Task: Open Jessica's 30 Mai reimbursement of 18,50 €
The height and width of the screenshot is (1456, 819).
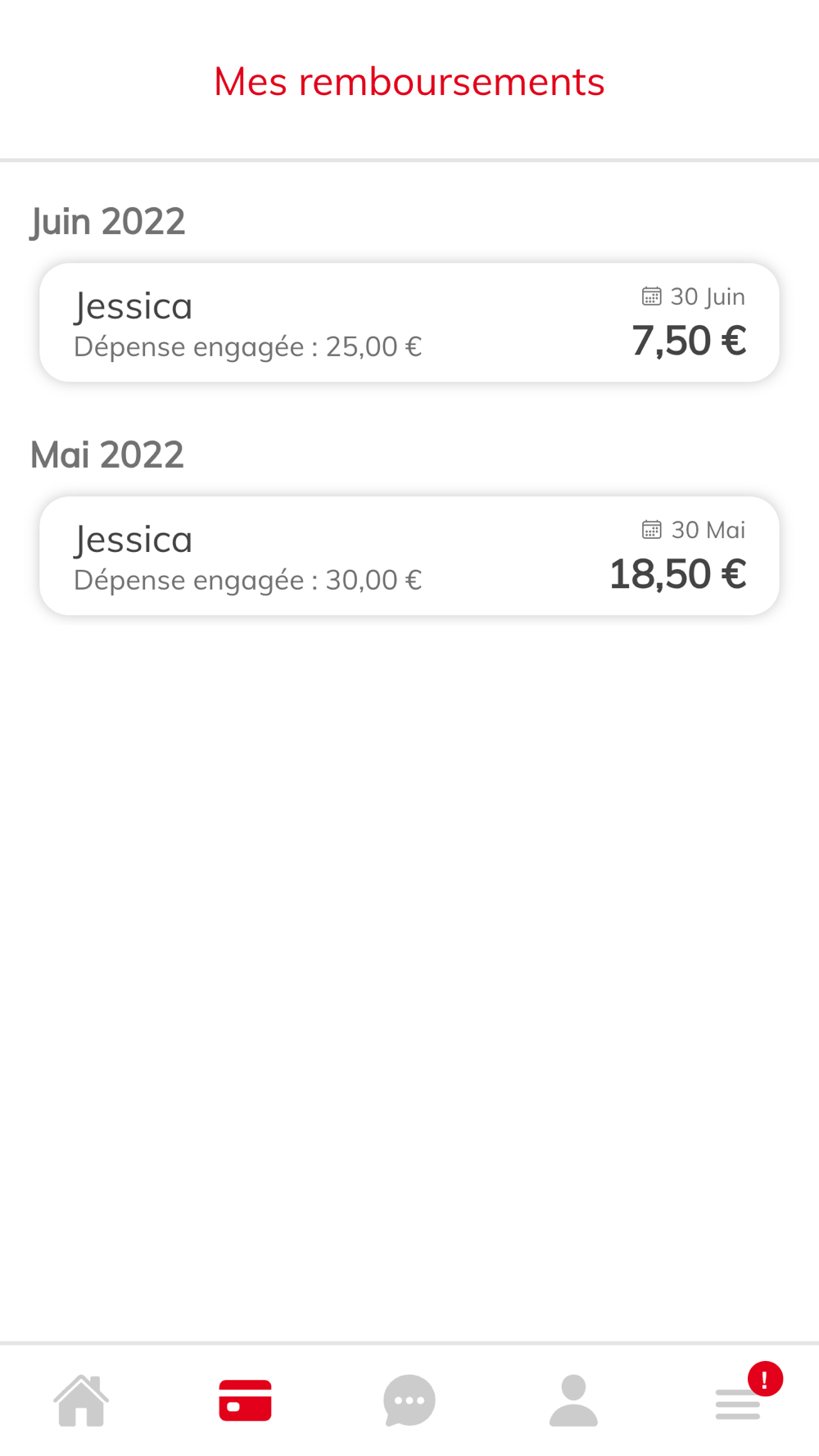Action: click(x=409, y=556)
